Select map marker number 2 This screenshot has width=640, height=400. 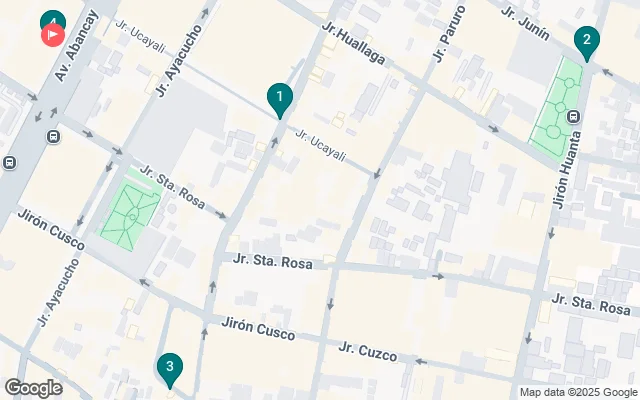(587, 42)
